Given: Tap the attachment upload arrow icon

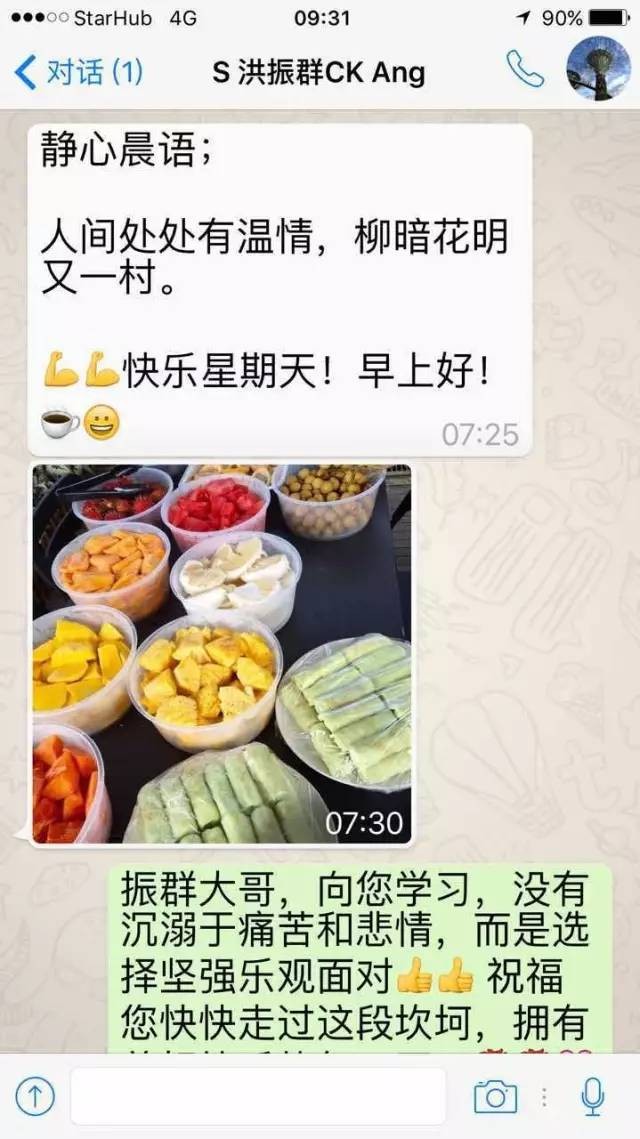Looking at the screenshot, I should pos(35,1096).
